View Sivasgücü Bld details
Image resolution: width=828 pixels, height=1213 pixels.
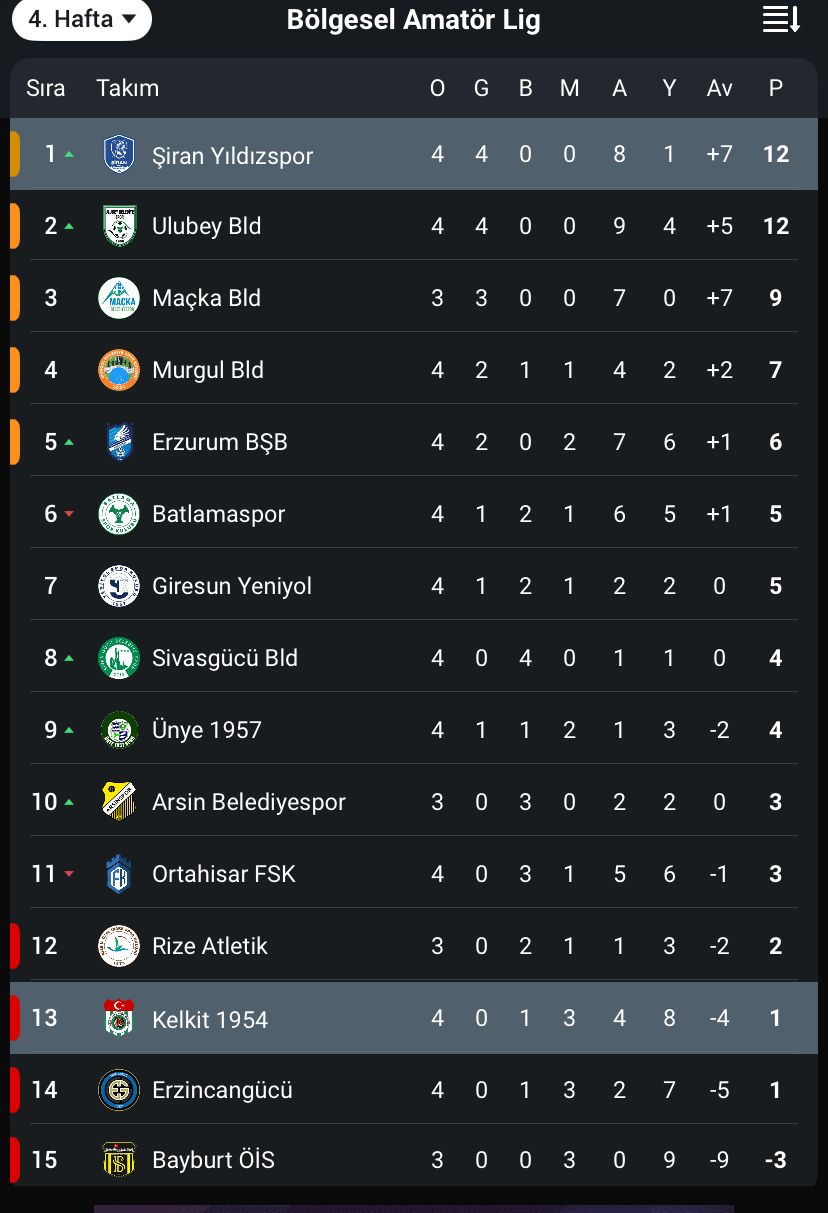click(224, 658)
